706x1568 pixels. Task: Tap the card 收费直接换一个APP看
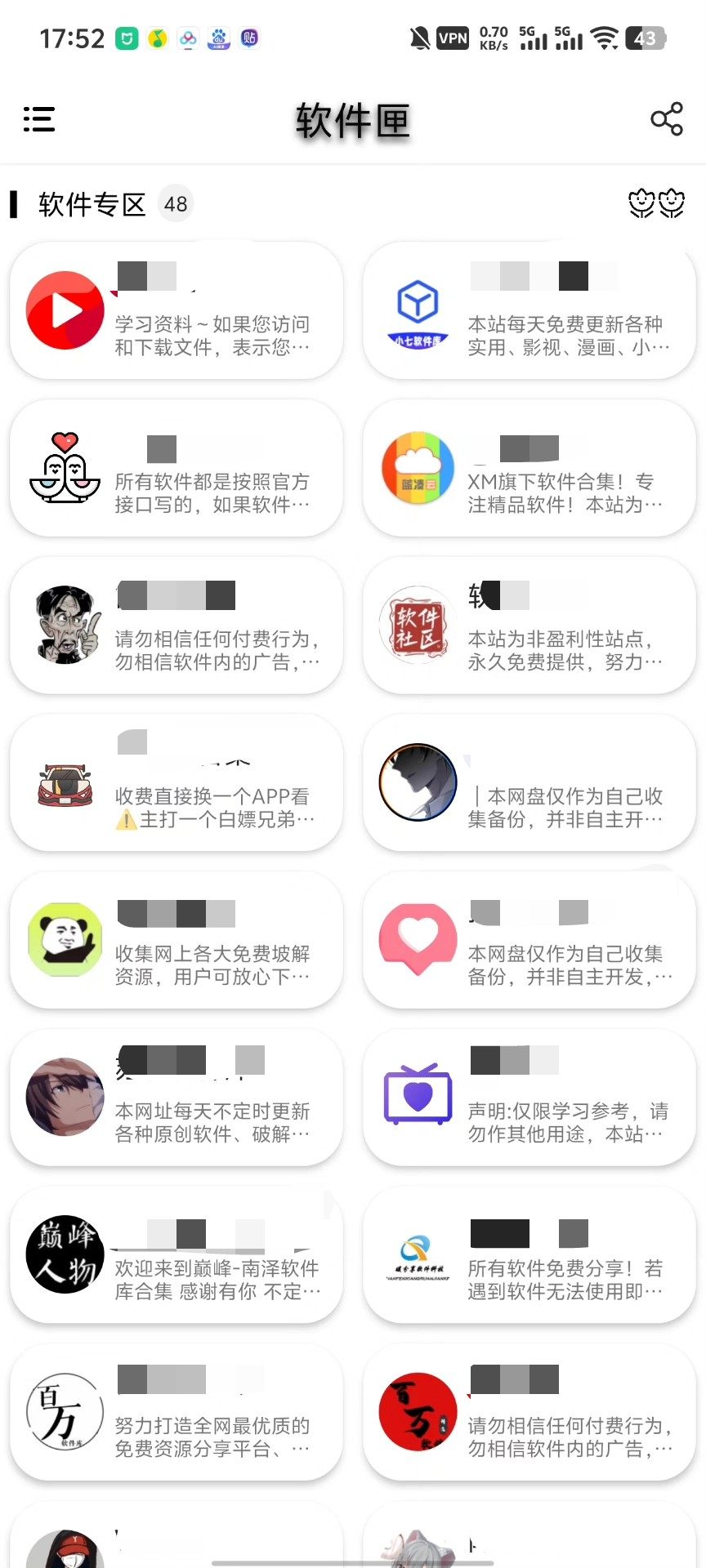pos(176,784)
